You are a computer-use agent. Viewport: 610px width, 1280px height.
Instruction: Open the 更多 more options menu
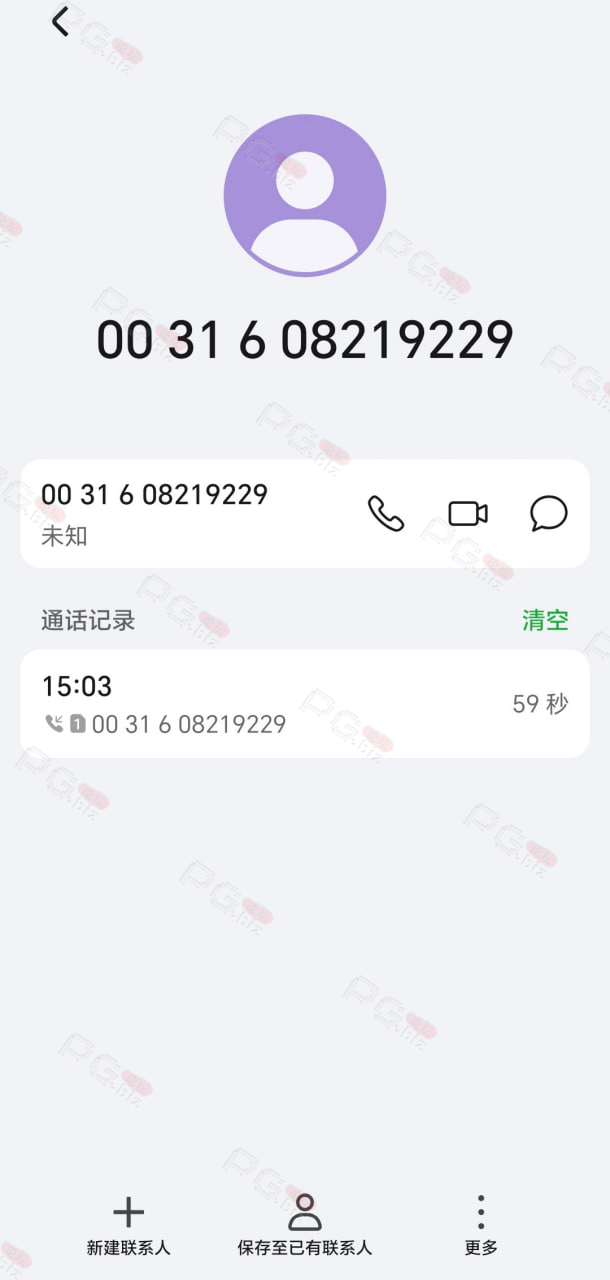tap(481, 1226)
